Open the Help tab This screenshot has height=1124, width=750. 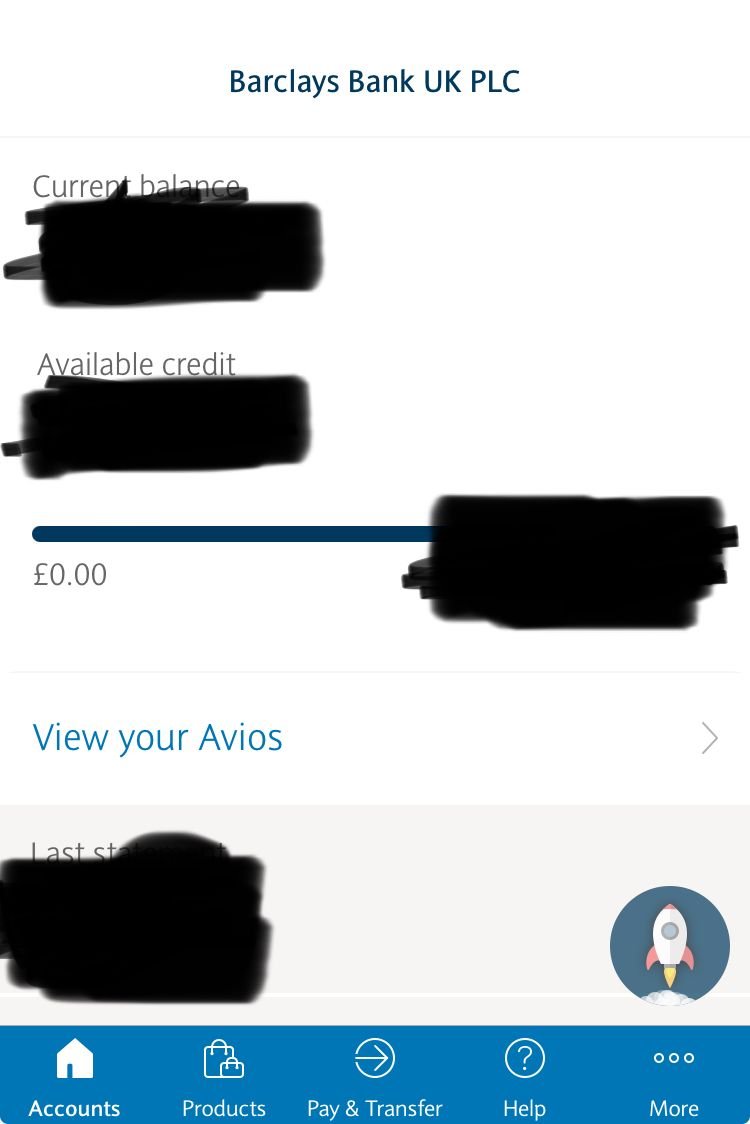point(524,1077)
